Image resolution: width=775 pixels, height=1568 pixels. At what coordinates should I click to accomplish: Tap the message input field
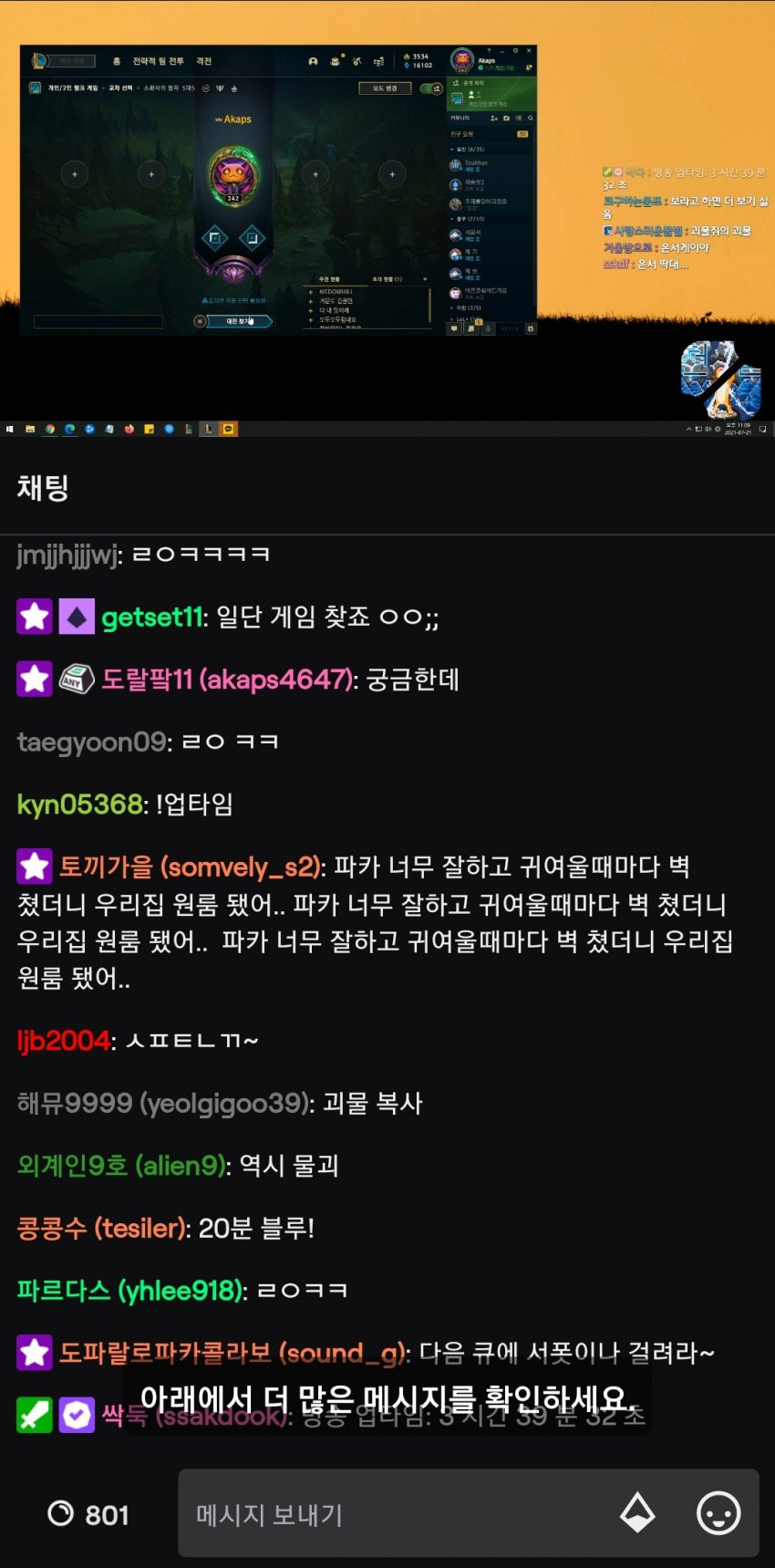(x=392, y=1515)
